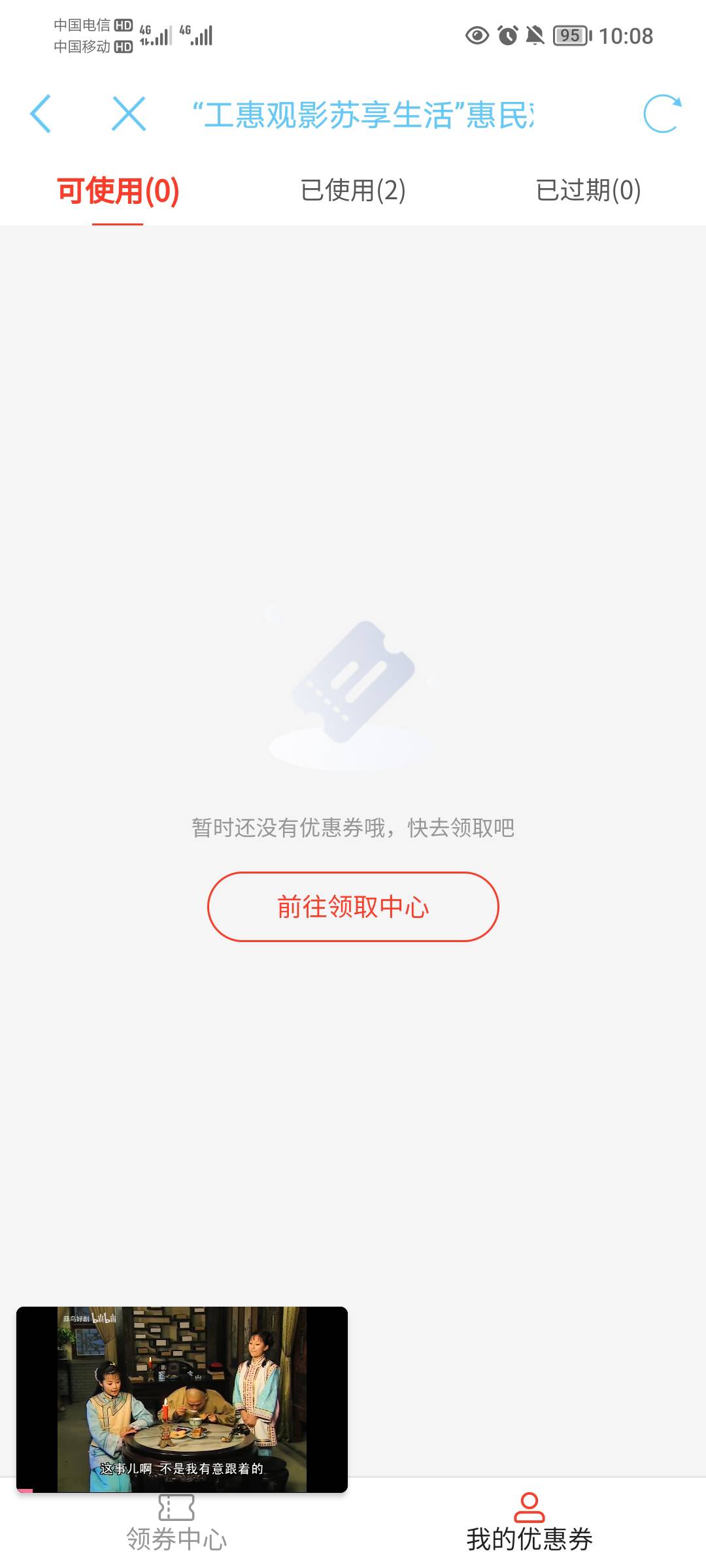Tap the 前往领取中心 button
Viewport: 706px width, 1568px height.
pos(353,907)
